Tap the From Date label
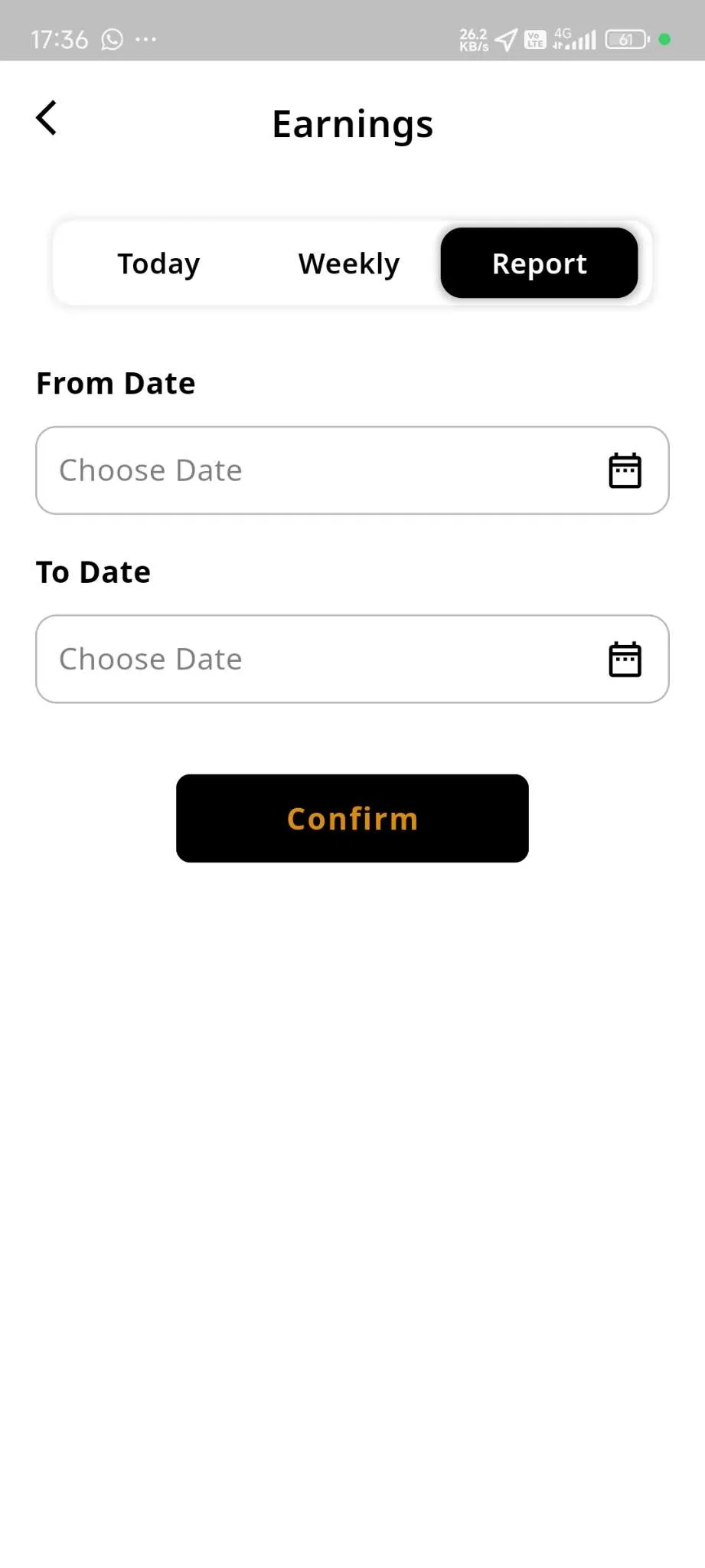The image size is (705, 1568). pyautogui.click(x=115, y=383)
